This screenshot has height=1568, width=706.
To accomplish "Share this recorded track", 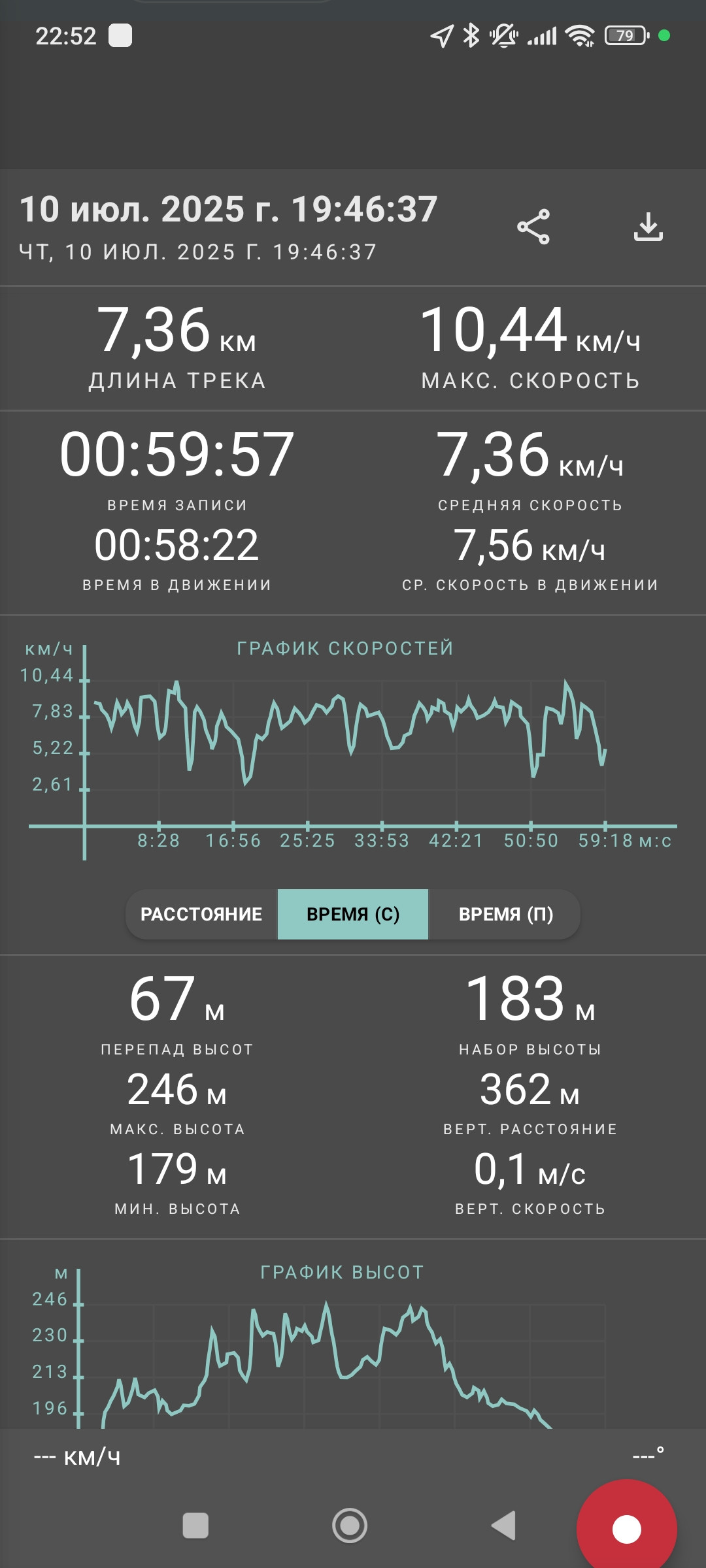I will point(533,227).
